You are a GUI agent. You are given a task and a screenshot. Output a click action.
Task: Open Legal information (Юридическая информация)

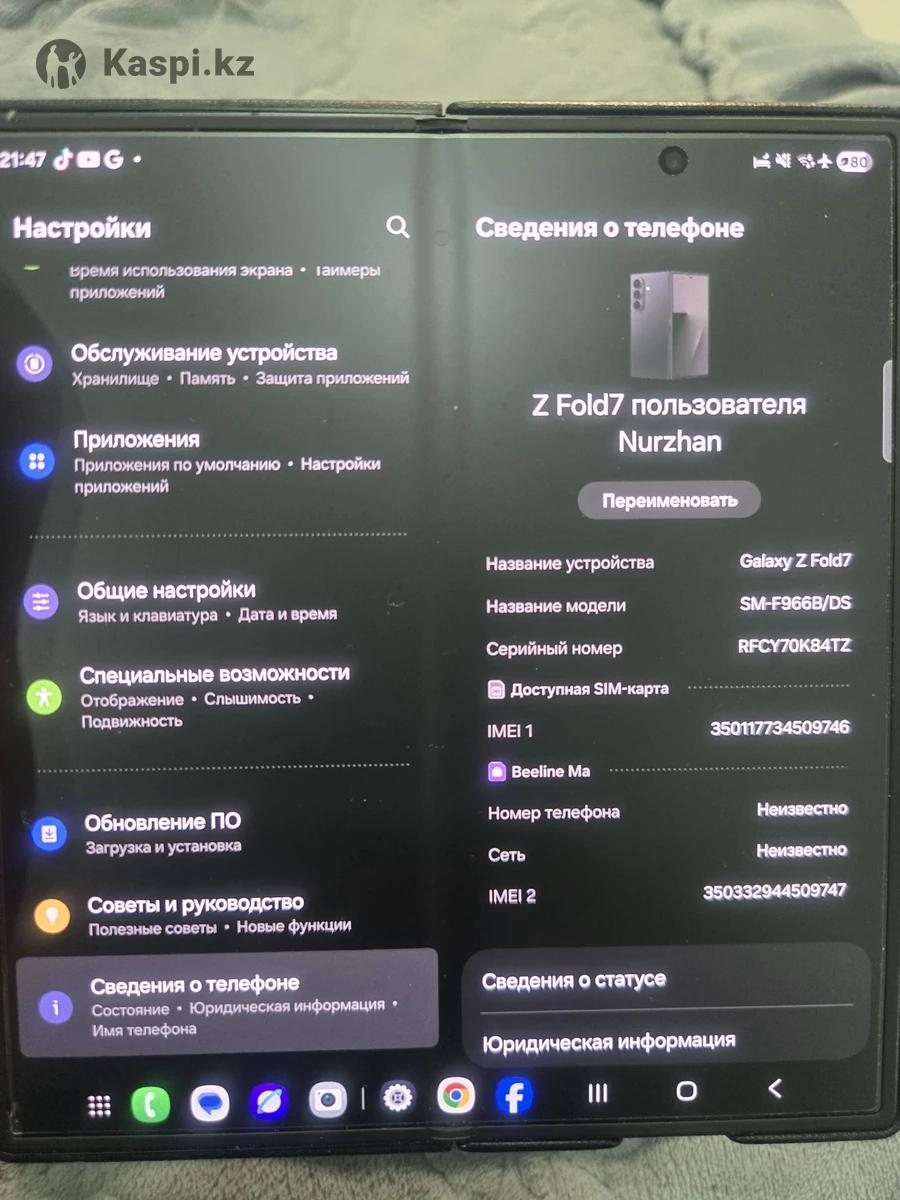(x=609, y=1041)
